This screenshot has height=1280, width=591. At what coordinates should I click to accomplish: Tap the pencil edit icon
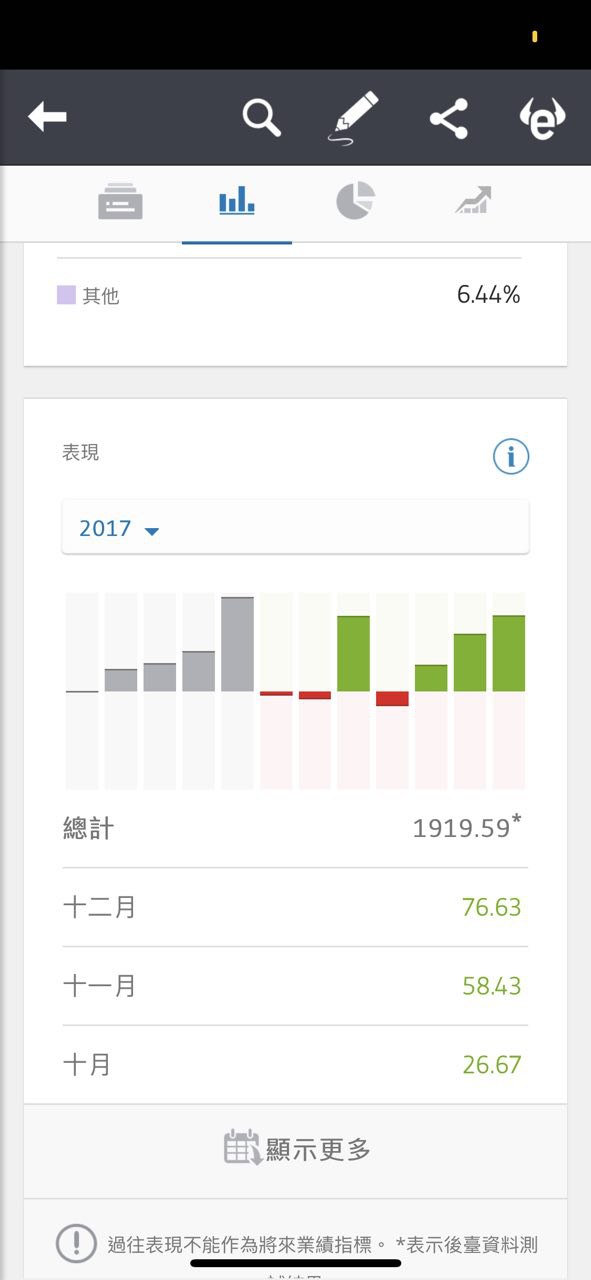tap(355, 119)
